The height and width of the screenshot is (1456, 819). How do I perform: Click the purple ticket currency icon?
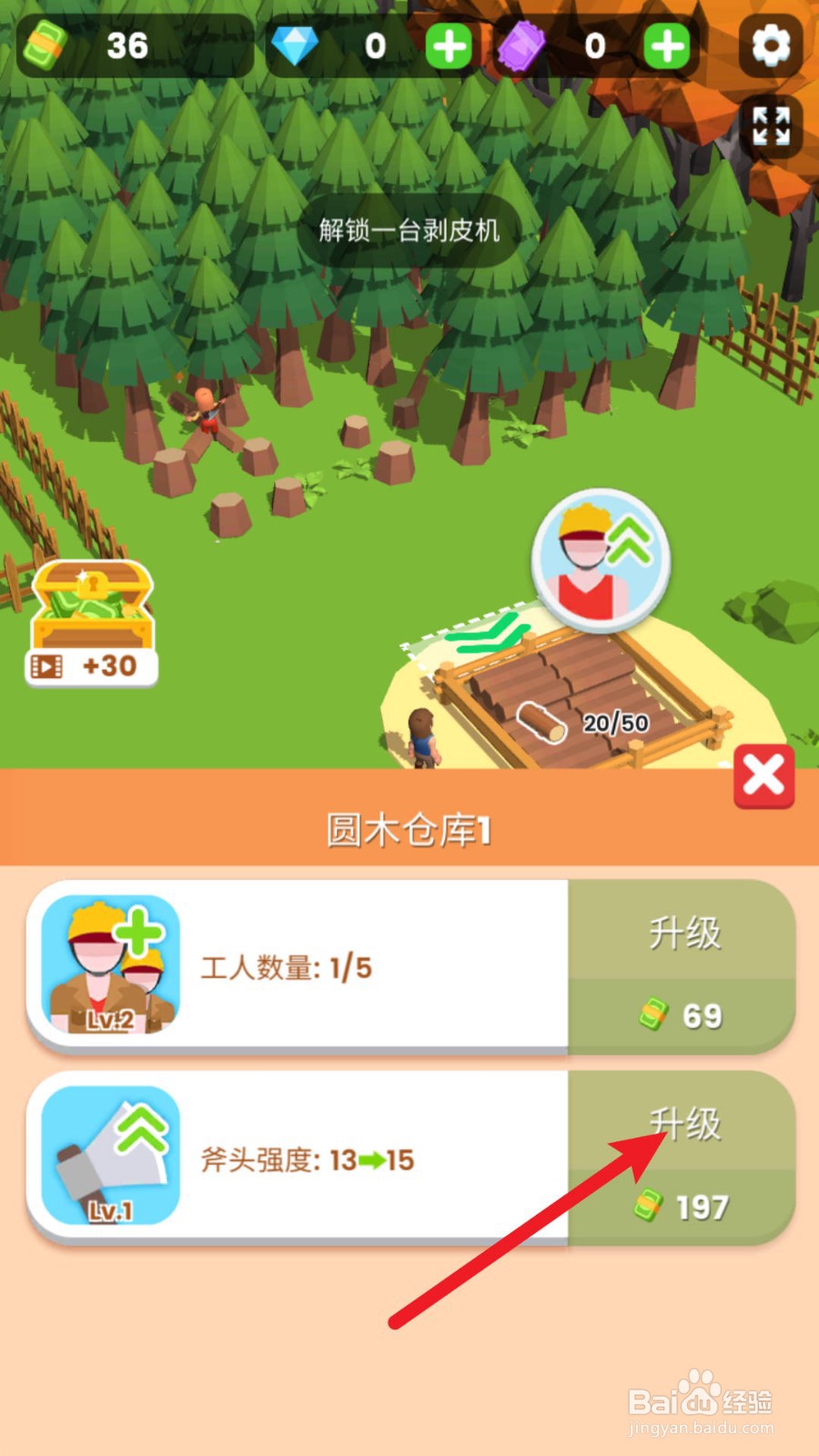521,45
